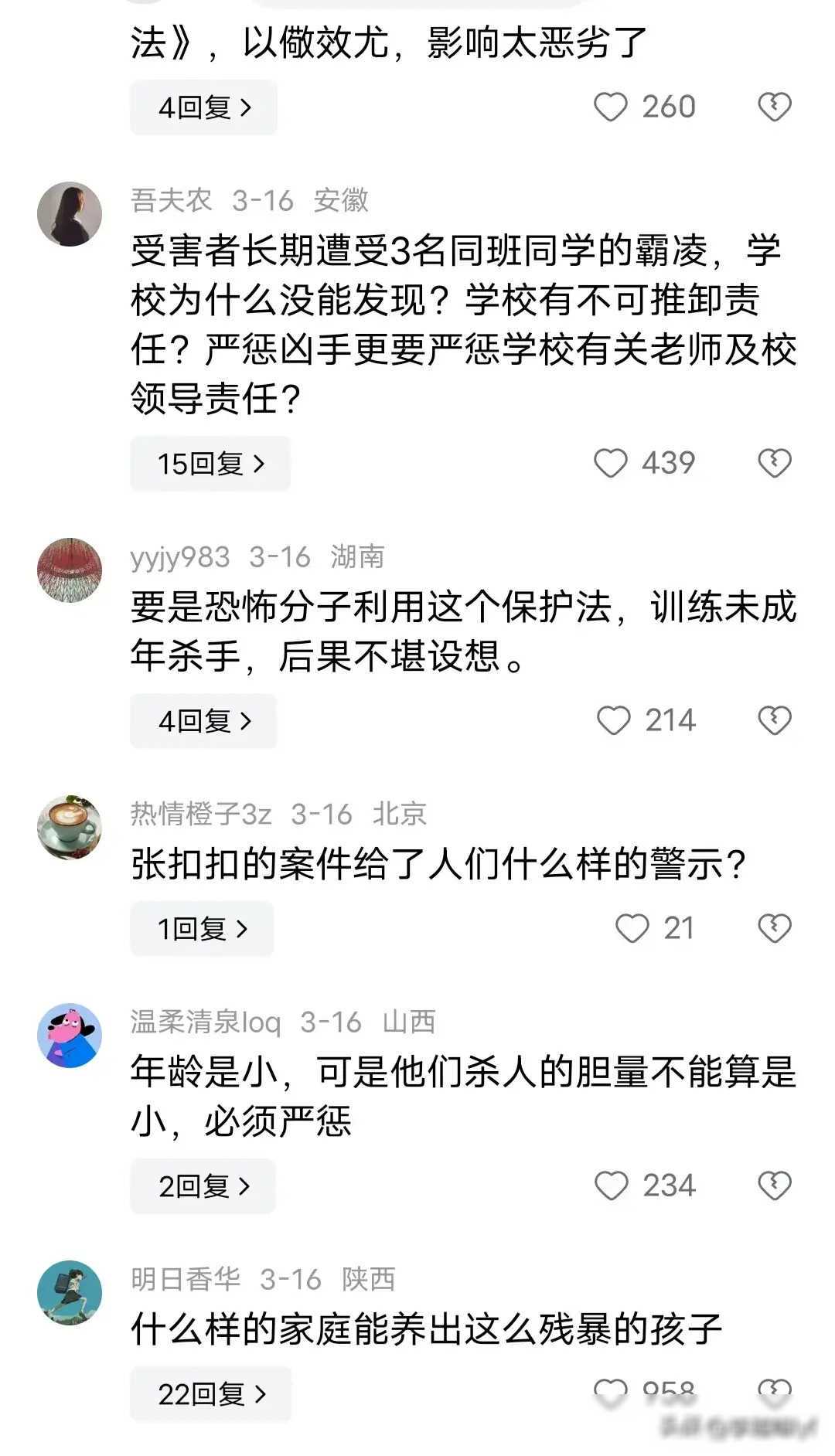Viewport: 835px width, 1456px height.
Task: Like 温柔清泉loq's comment with 234 likes
Action: [x=611, y=1186]
